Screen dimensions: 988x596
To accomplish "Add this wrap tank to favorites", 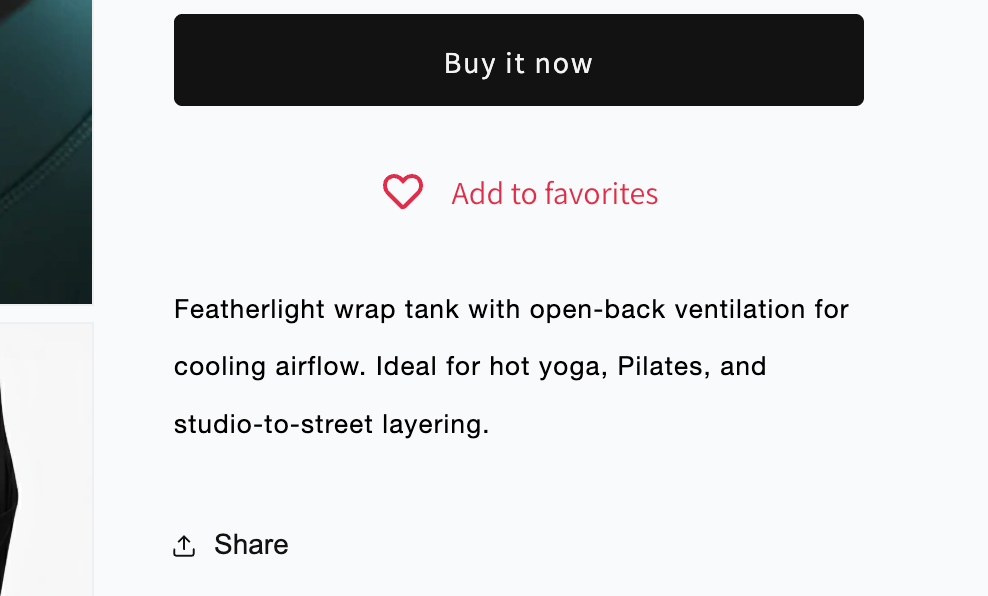I will click(x=520, y=192).
